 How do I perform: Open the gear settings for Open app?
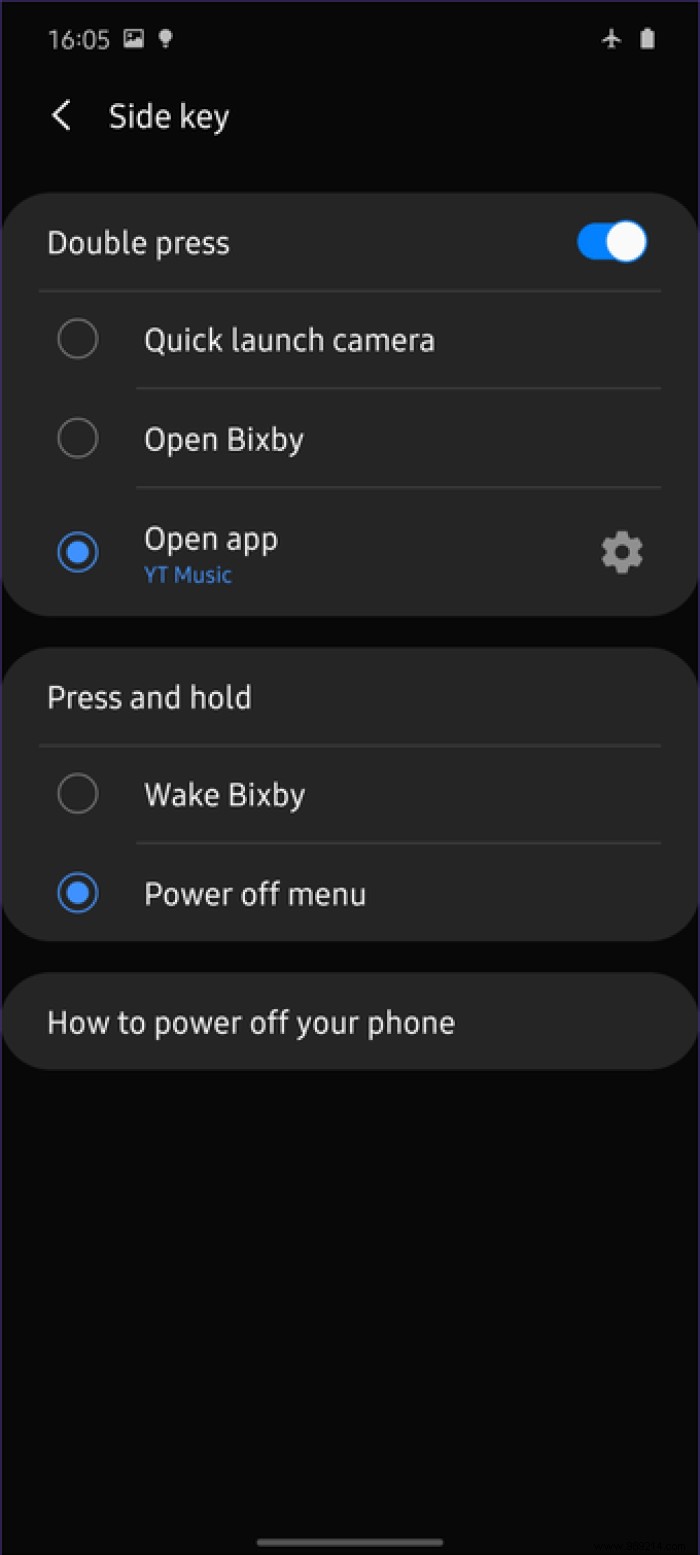(x=621, y=552)
